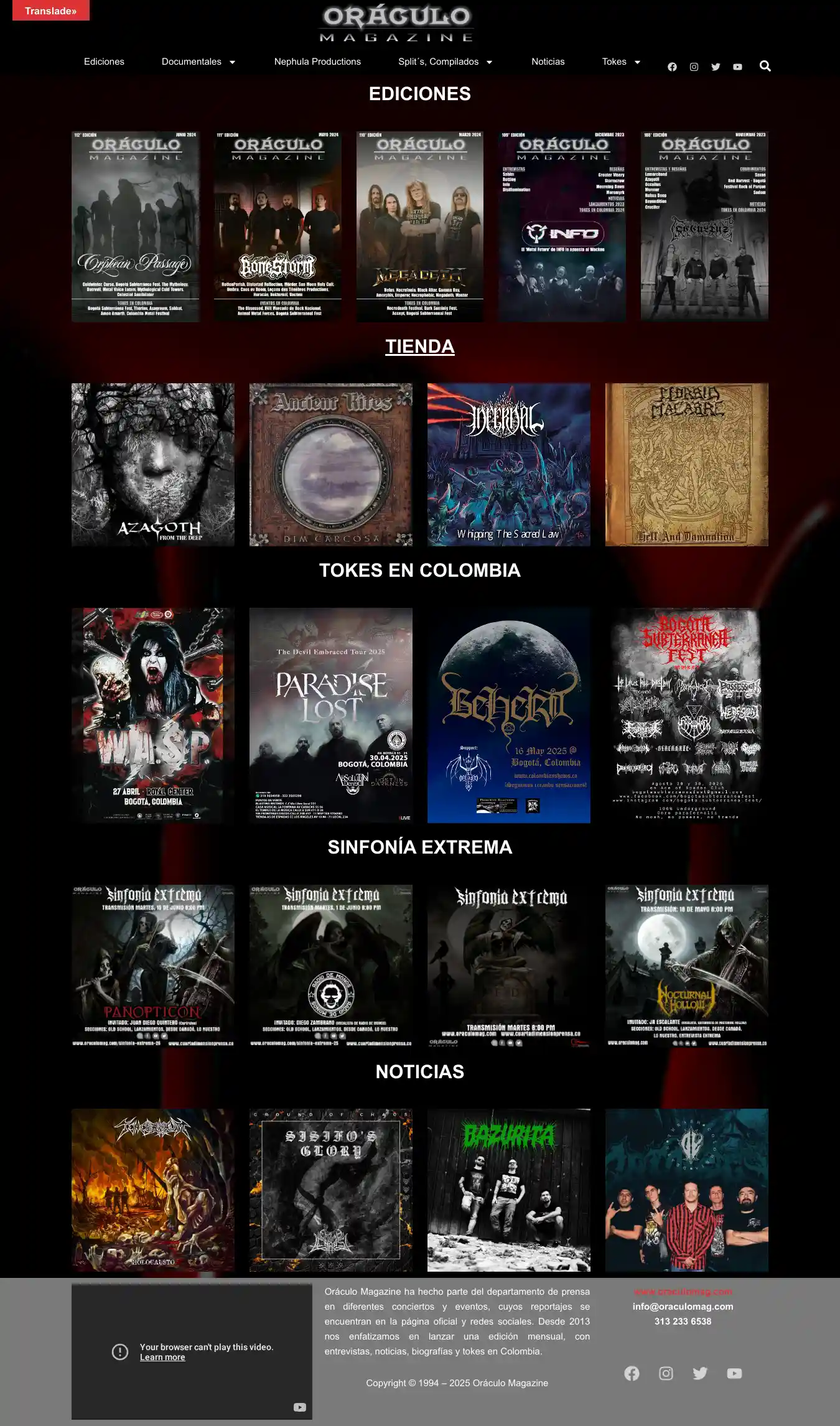
Task: View the Megadeth edition cover
Action: coord(419,226)
